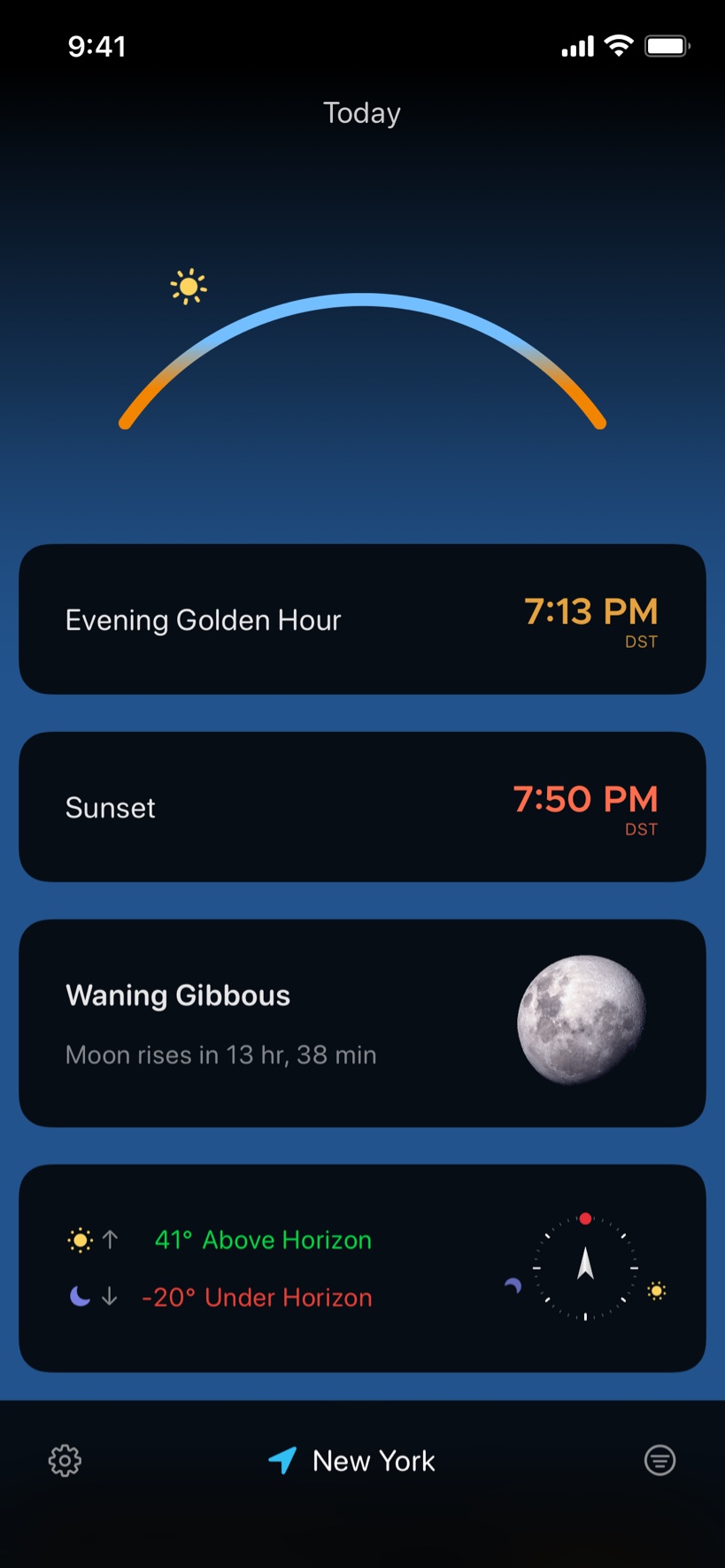The image size is (725, 1568).
Task: Open the settings gear
Action: pos(65,1461)
